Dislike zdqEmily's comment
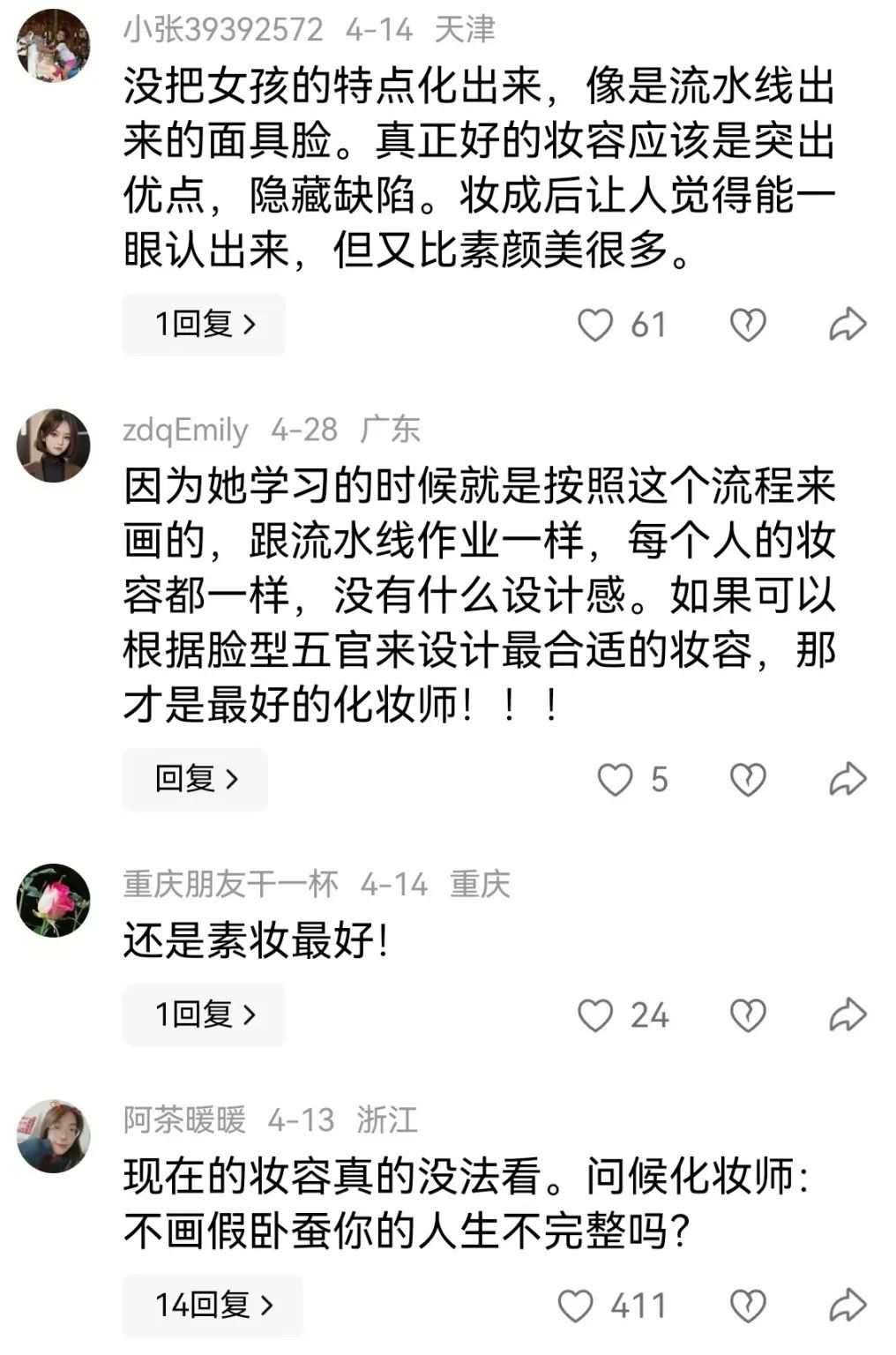The height and width of the screenshot is (1355, 896). click(748, 781)
